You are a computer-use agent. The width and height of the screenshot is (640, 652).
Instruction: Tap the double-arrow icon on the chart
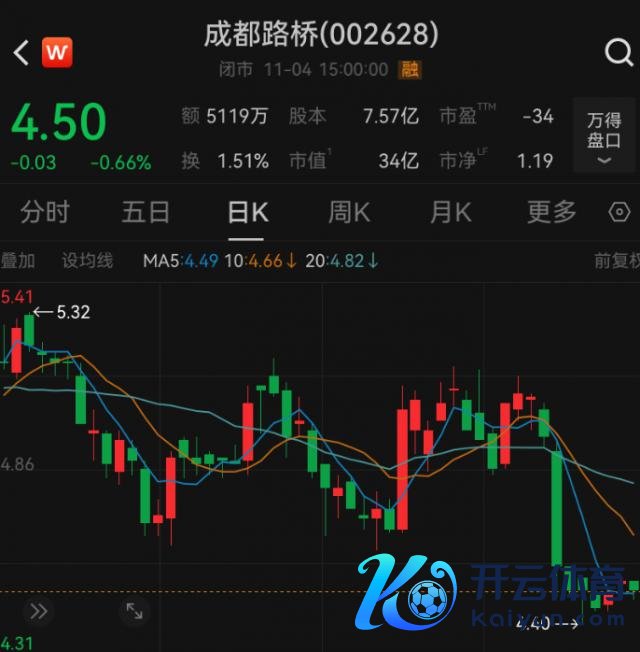point(38,611)
